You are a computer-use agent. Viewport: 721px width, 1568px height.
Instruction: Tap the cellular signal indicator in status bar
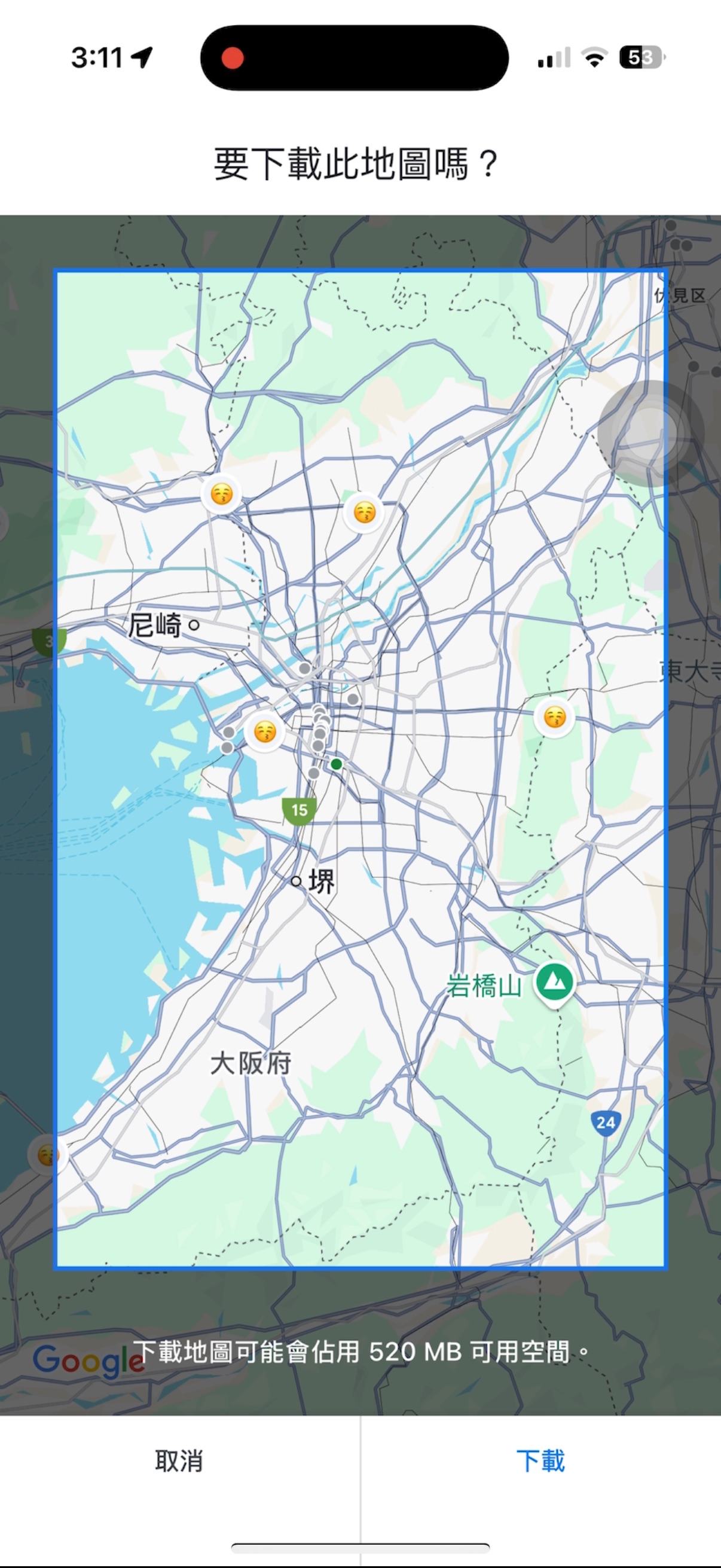555,59
